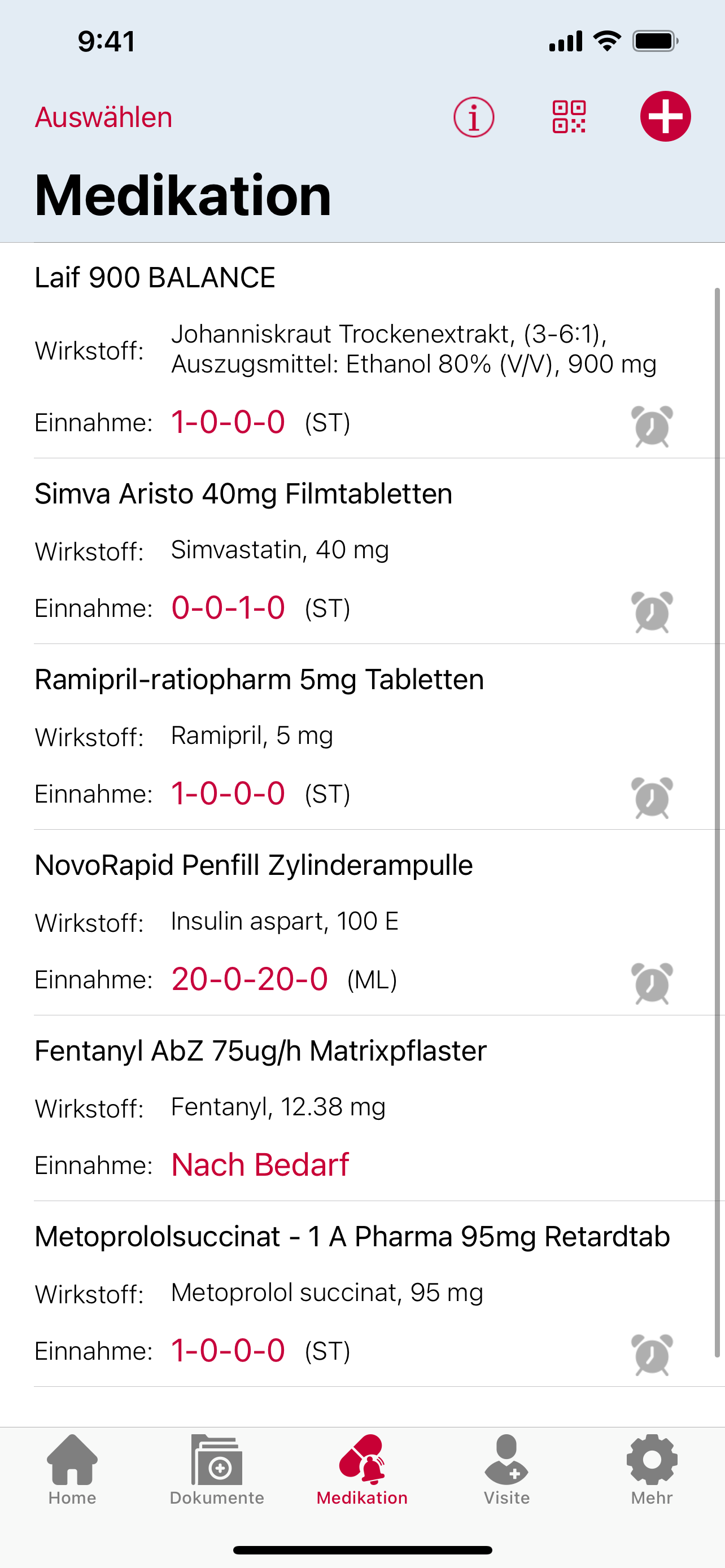Open Ramipril-ratiopharm 5mg Tabletten entry

point(362,737)
